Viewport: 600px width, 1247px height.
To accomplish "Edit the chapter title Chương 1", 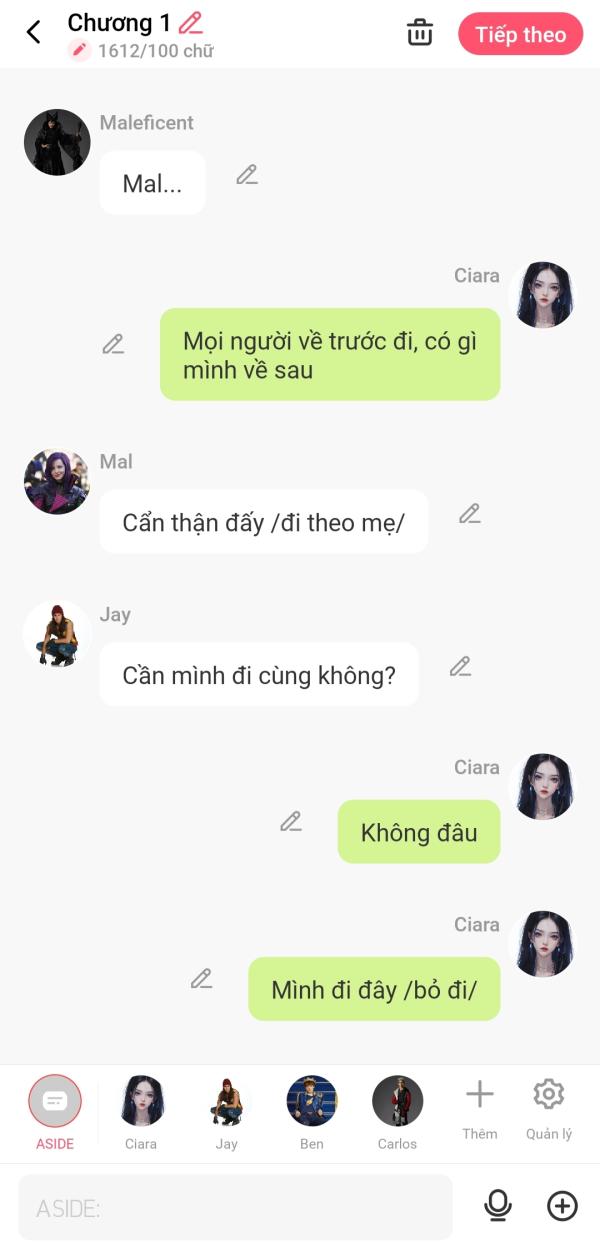I will click(190, 22).
